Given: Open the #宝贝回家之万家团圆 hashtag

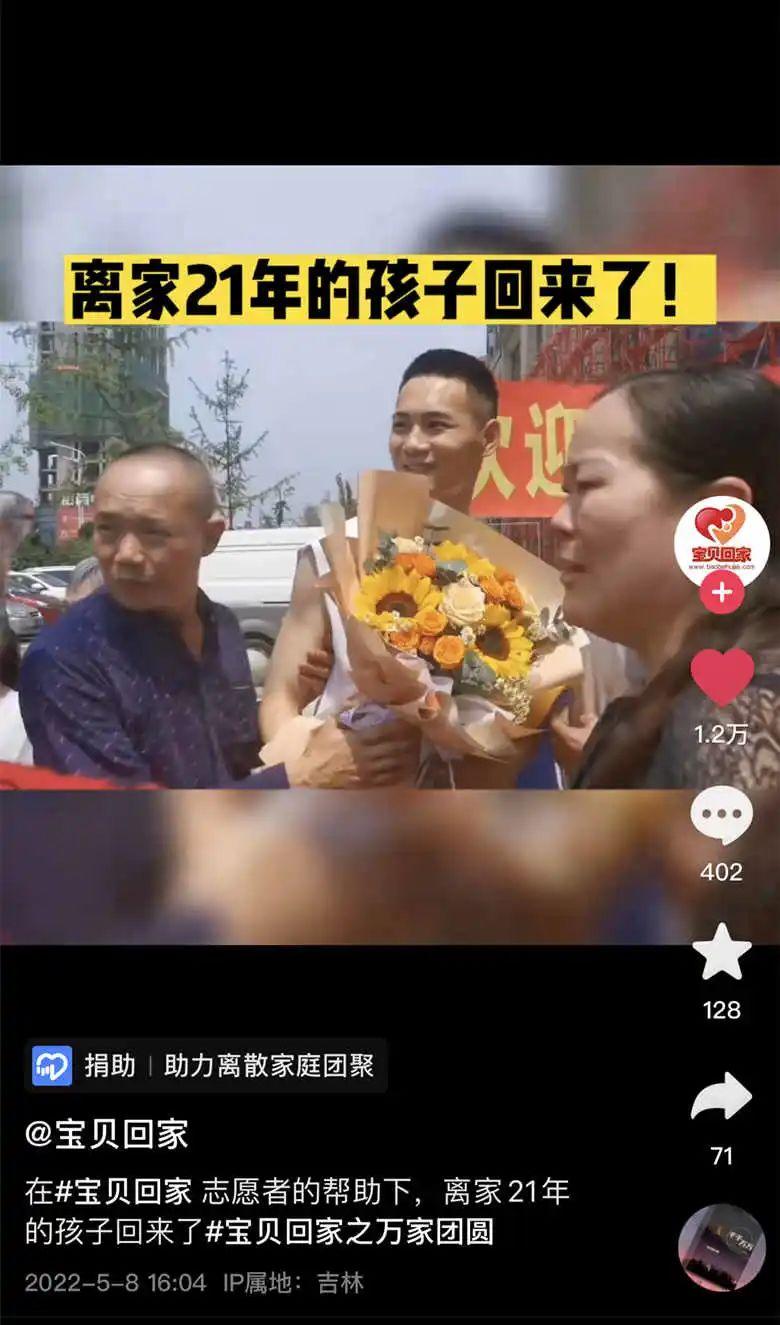Looking at the screenshot, I should click(x=350, y=1231).
